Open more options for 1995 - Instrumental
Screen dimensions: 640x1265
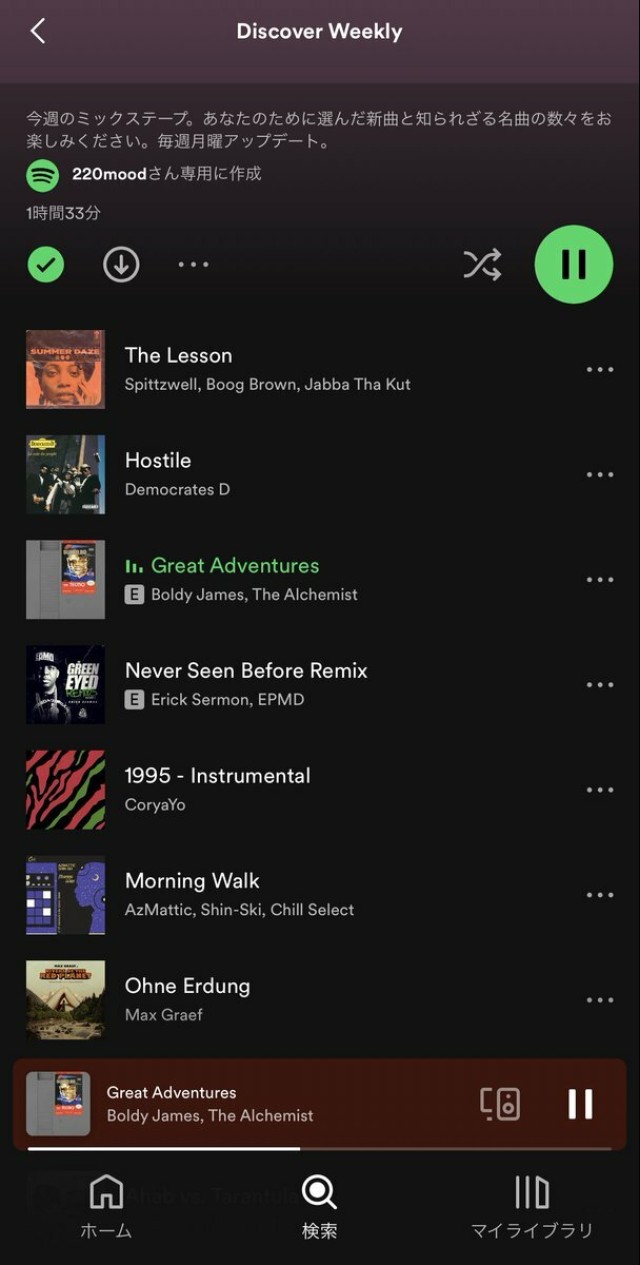(600, 790)
